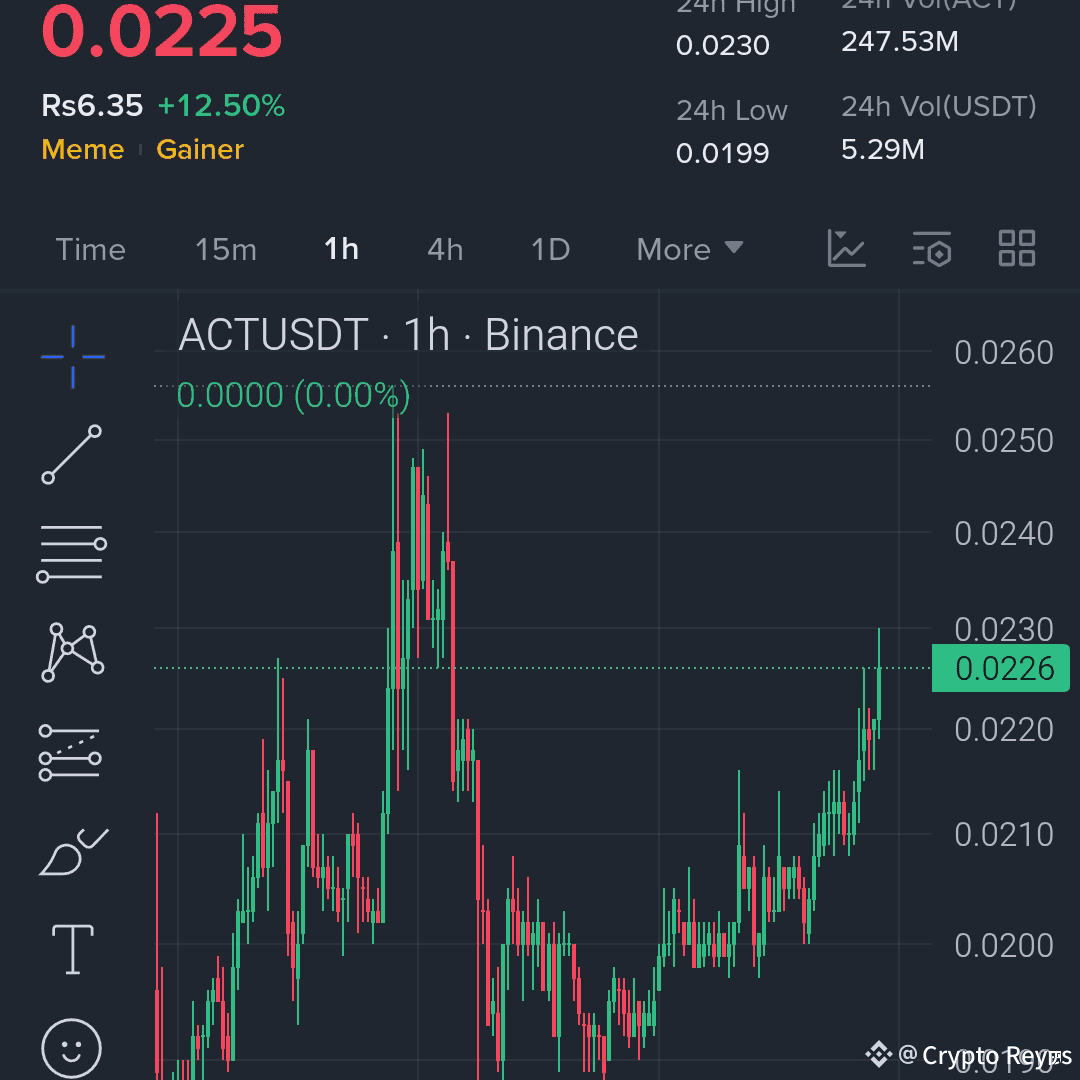Select the 1h interval
This screenshot has width=1080, height=1080.
coord(341,249)
